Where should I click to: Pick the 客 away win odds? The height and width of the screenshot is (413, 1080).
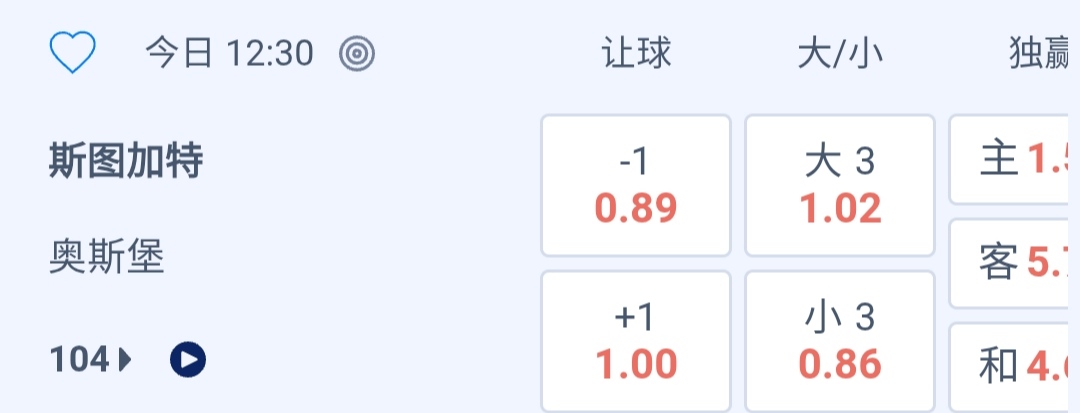[1015, 263]
